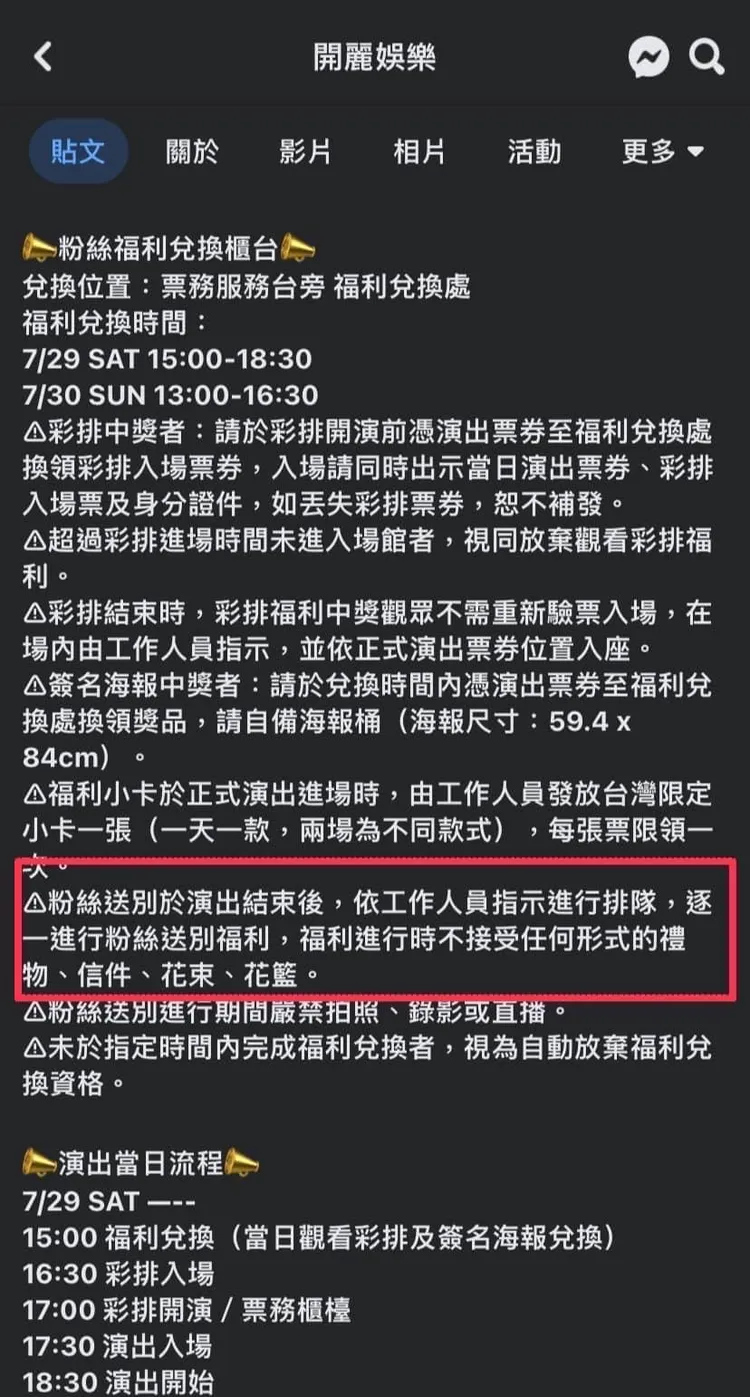View the 活動 tab
The width and height of the screenshot is (750, 1397).
[533, 151]
